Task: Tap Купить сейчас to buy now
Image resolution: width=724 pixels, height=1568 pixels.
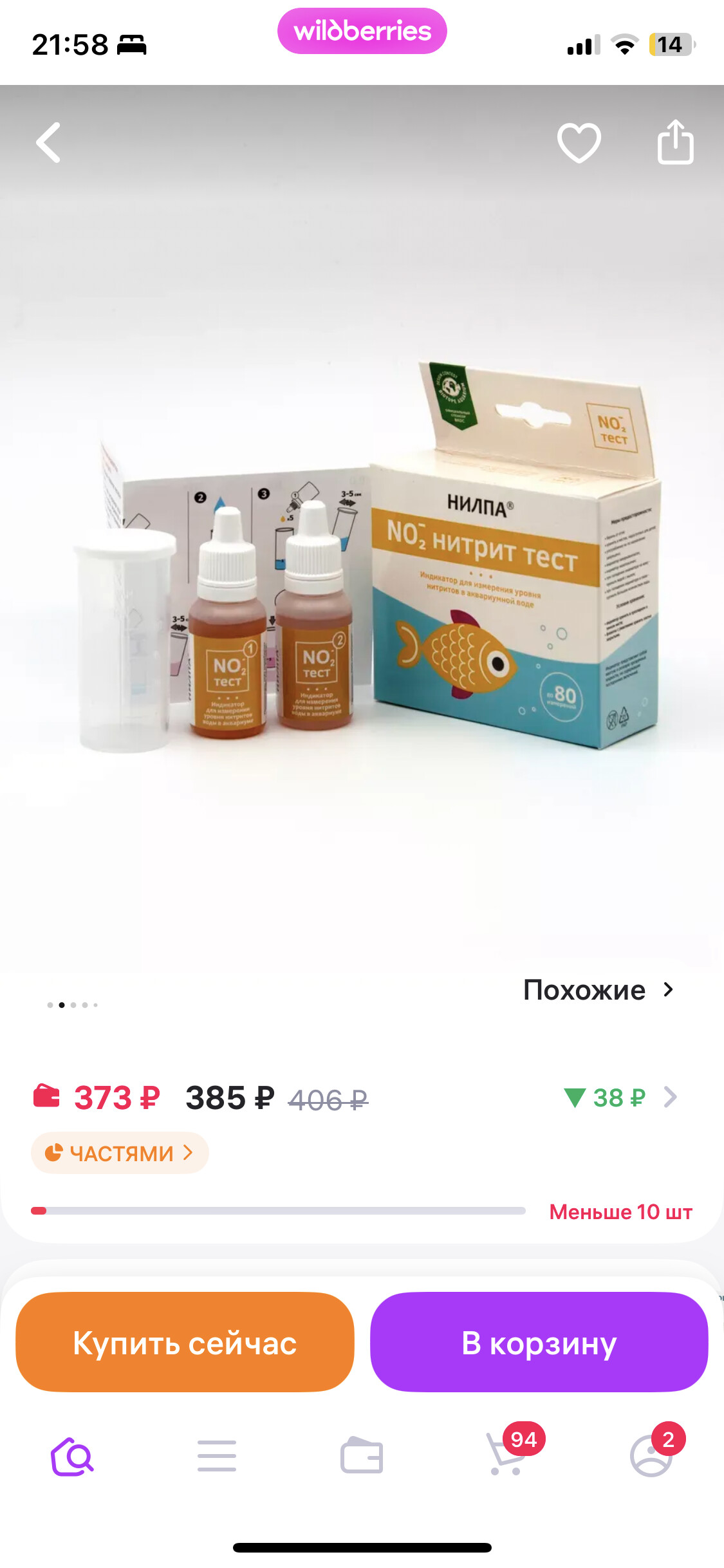Action: point(185,1342)
